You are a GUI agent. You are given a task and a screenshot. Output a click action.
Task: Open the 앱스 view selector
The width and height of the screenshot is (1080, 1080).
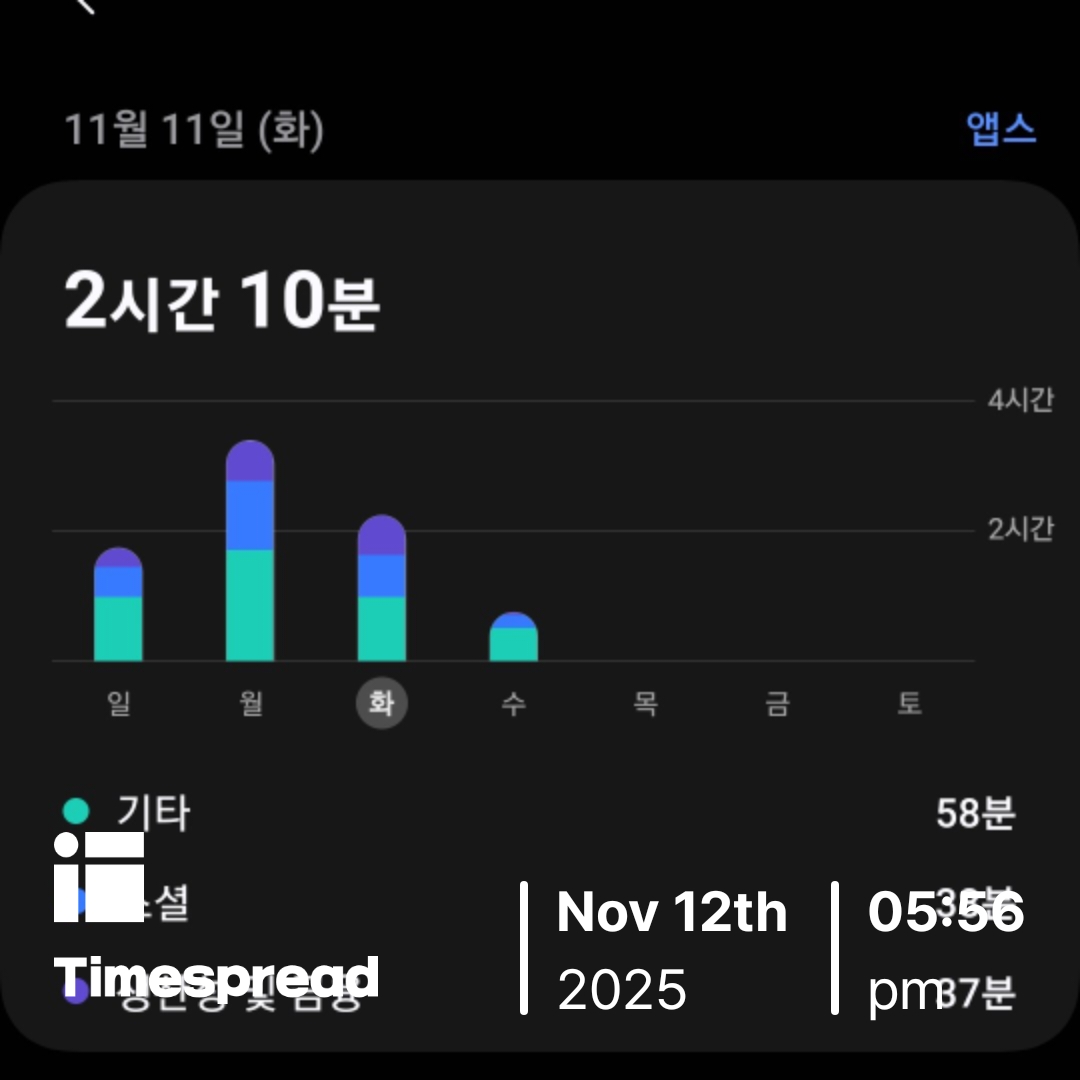[1001, 129]
